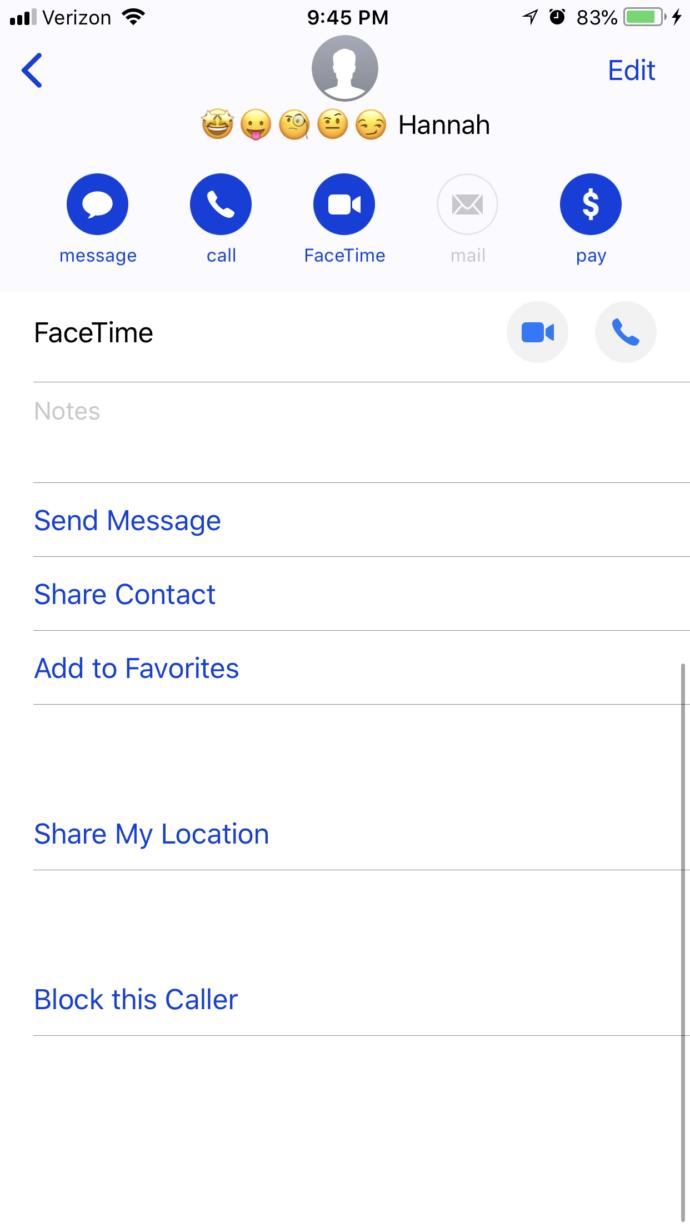Image resolution: width=690 pixels, height=1227 pixels.
Task: Tap the round call button
Action: tap(221, 204)
